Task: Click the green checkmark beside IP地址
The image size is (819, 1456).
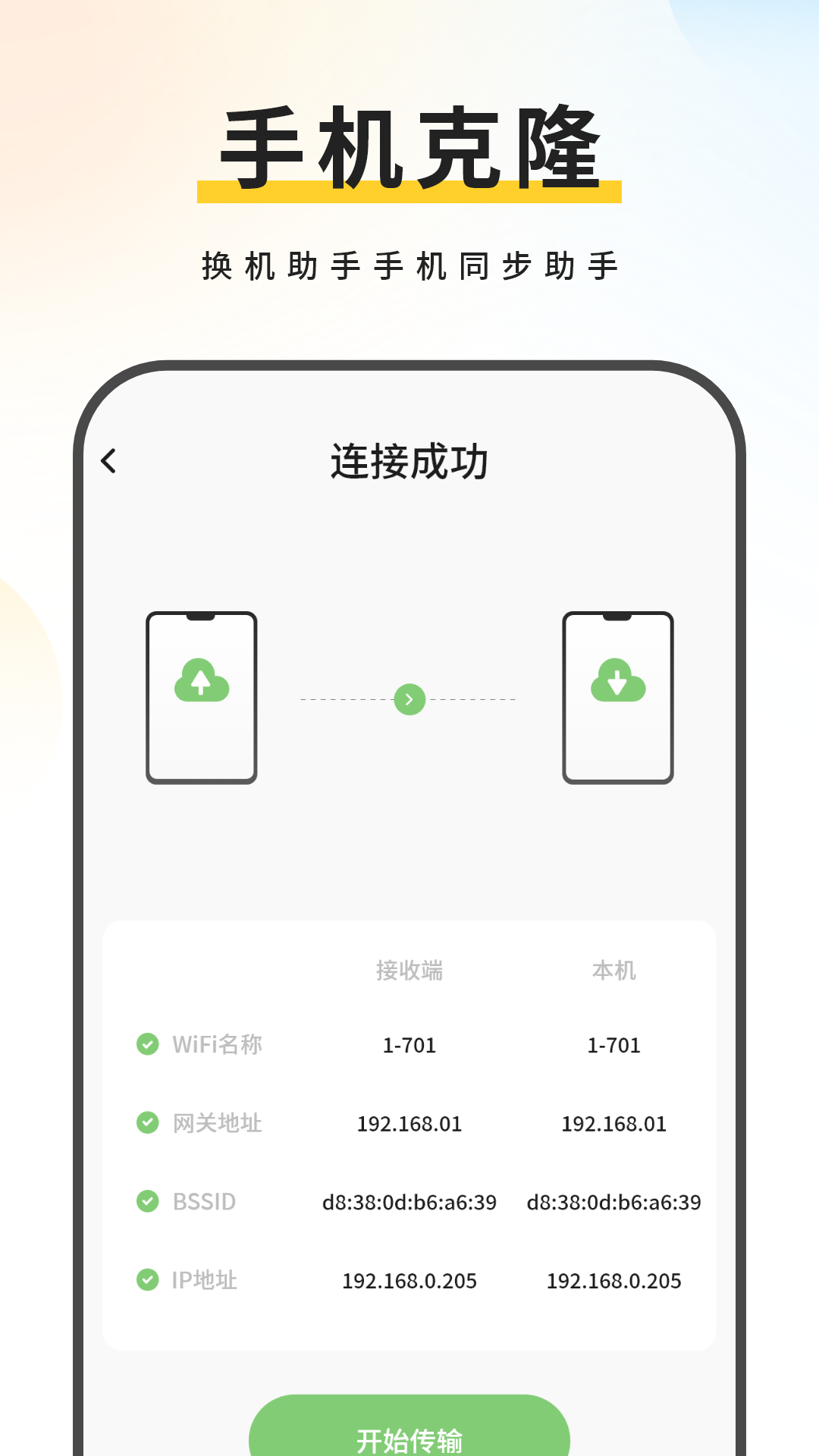Action: (147, 1280)
